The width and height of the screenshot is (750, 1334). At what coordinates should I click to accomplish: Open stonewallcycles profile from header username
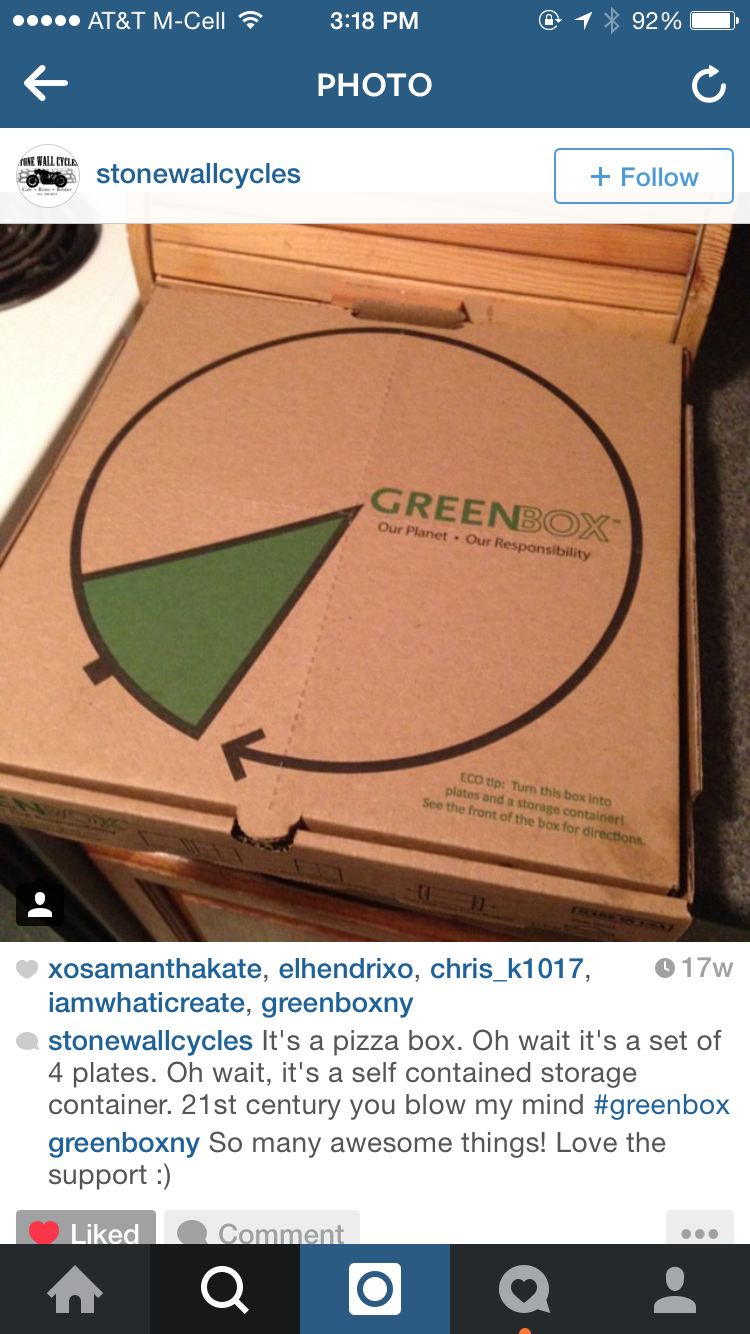point(198,174)
